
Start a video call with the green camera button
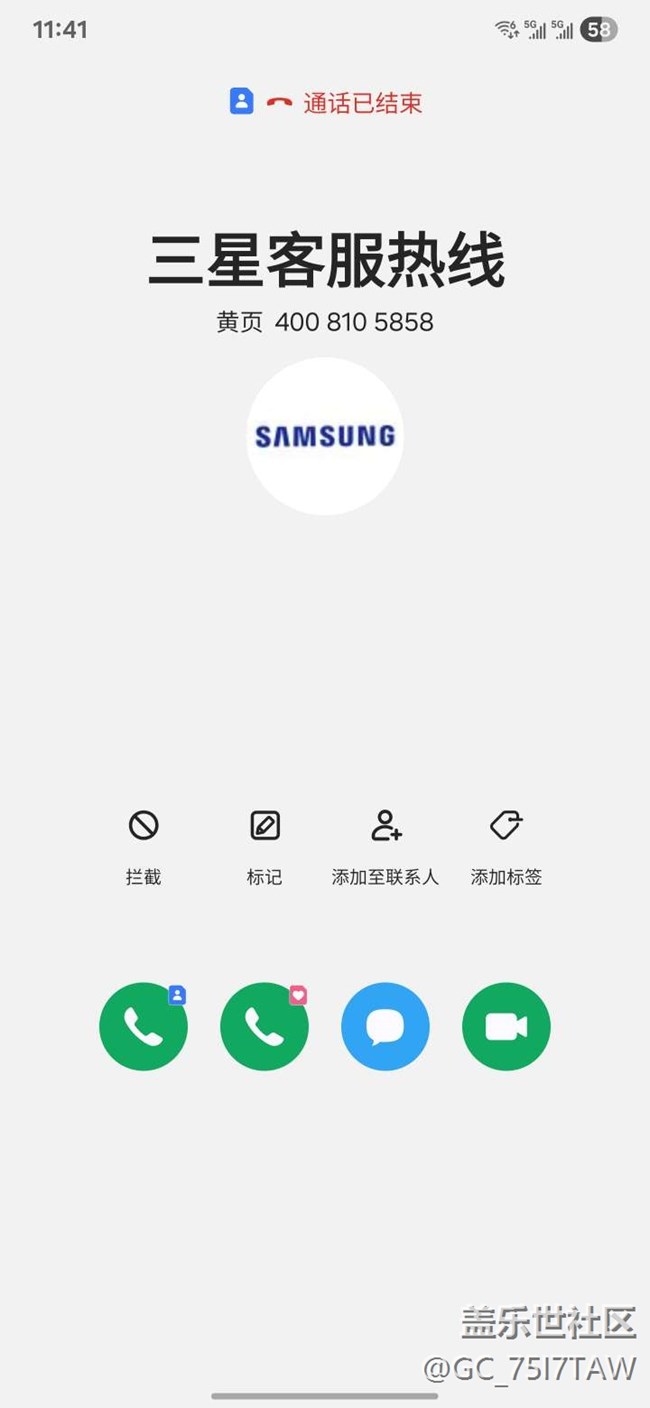point(506,1027)
